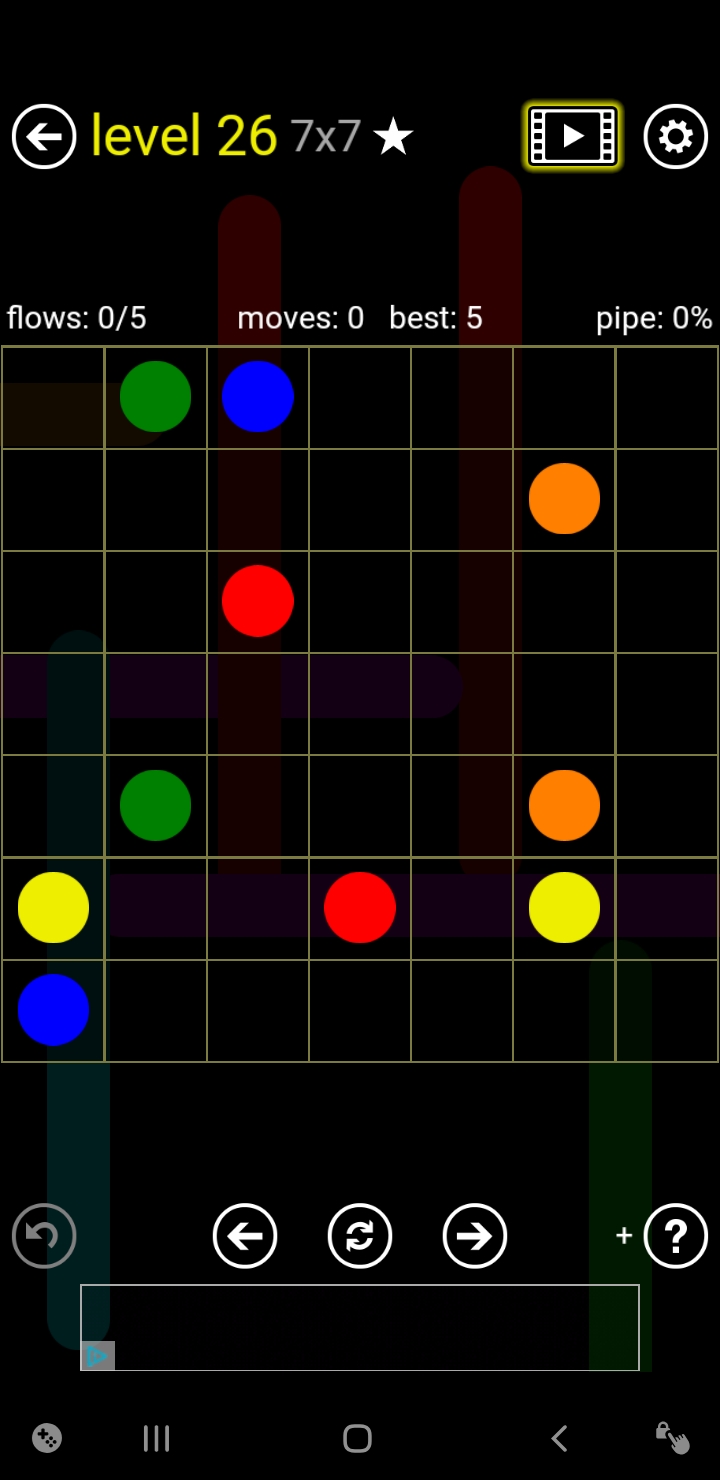Go back using the top arrow
The image size is (720, 1480).
44,136
